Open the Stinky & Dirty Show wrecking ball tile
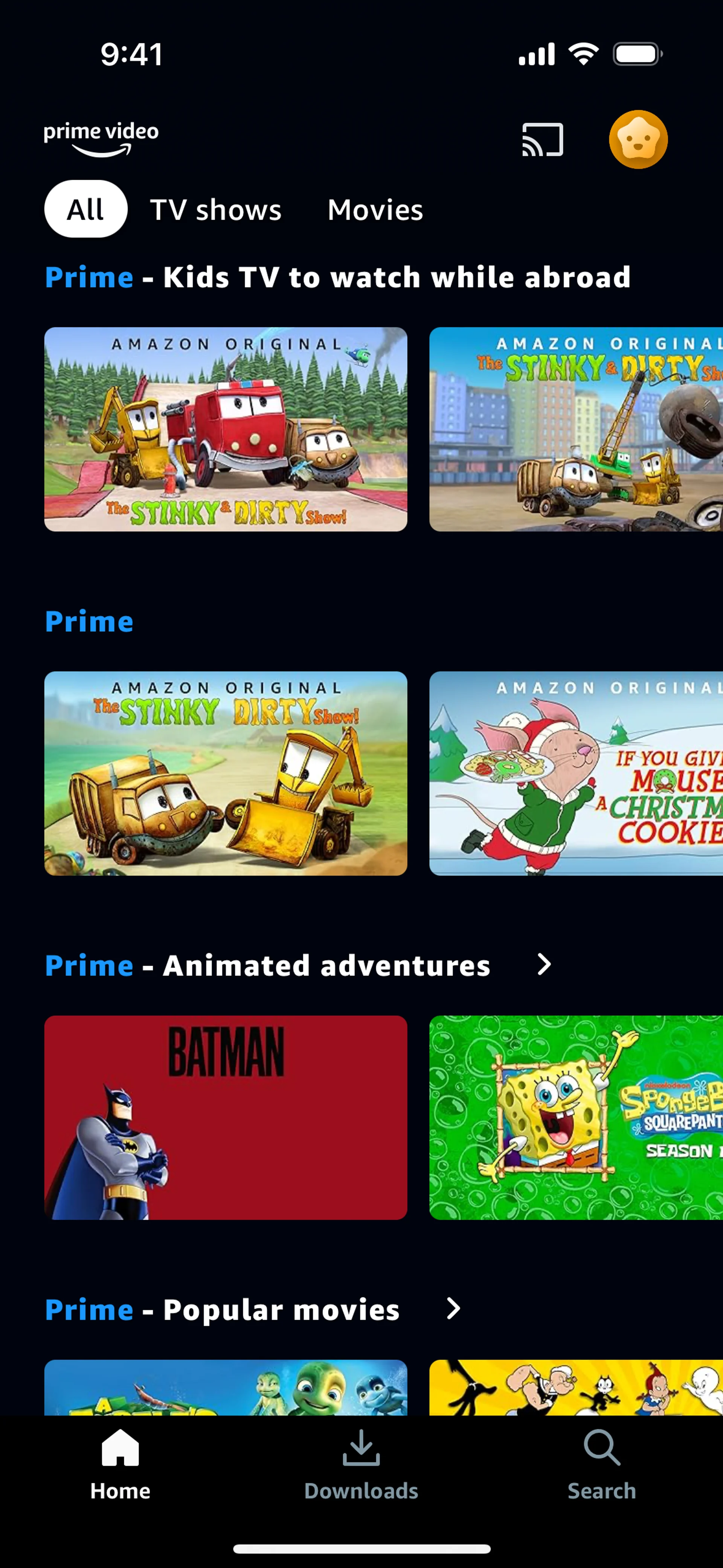Screen dimensions: 723x1568 pos(576,429)
